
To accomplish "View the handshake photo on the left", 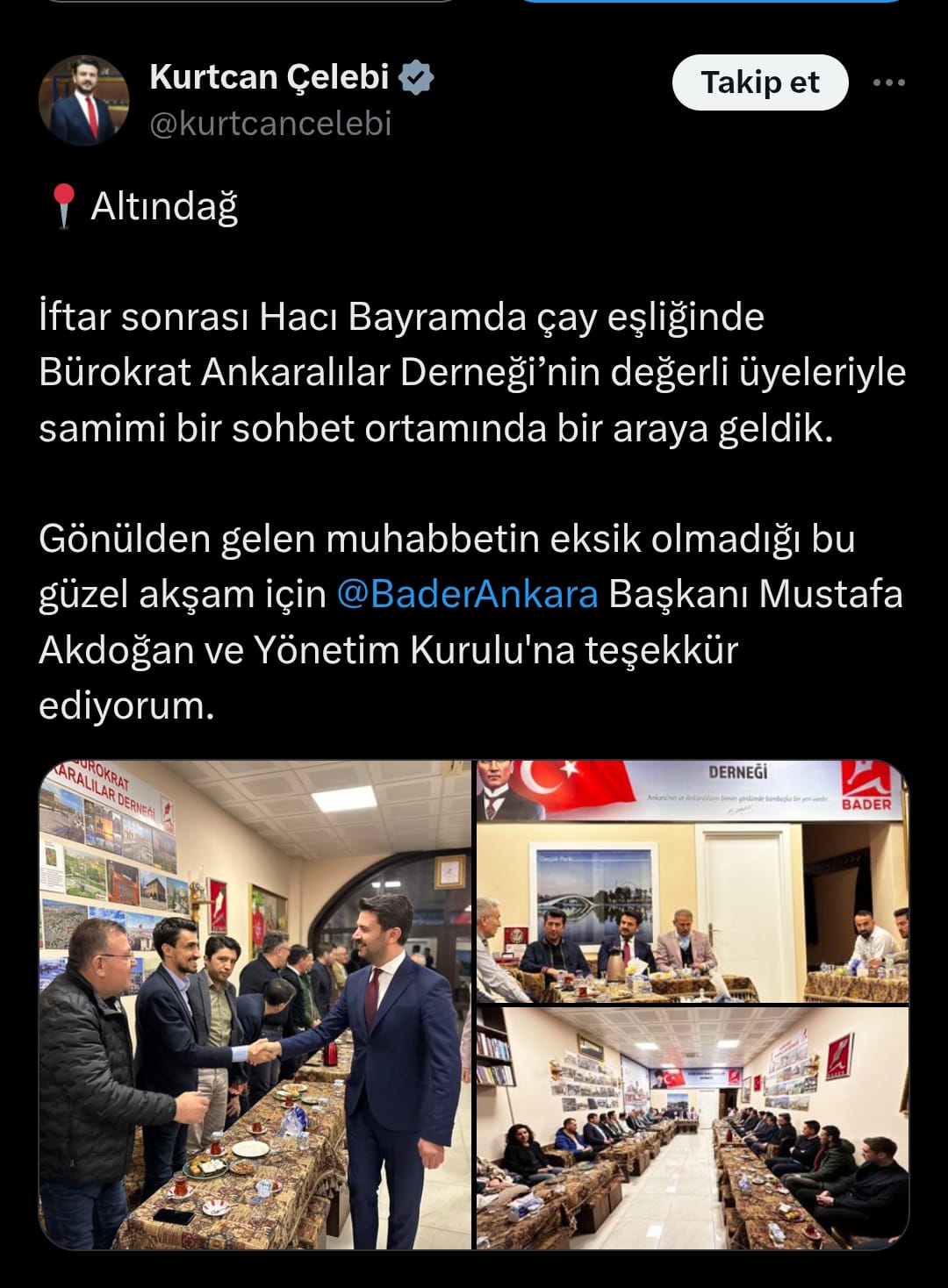I will (x=255, y=1004).
